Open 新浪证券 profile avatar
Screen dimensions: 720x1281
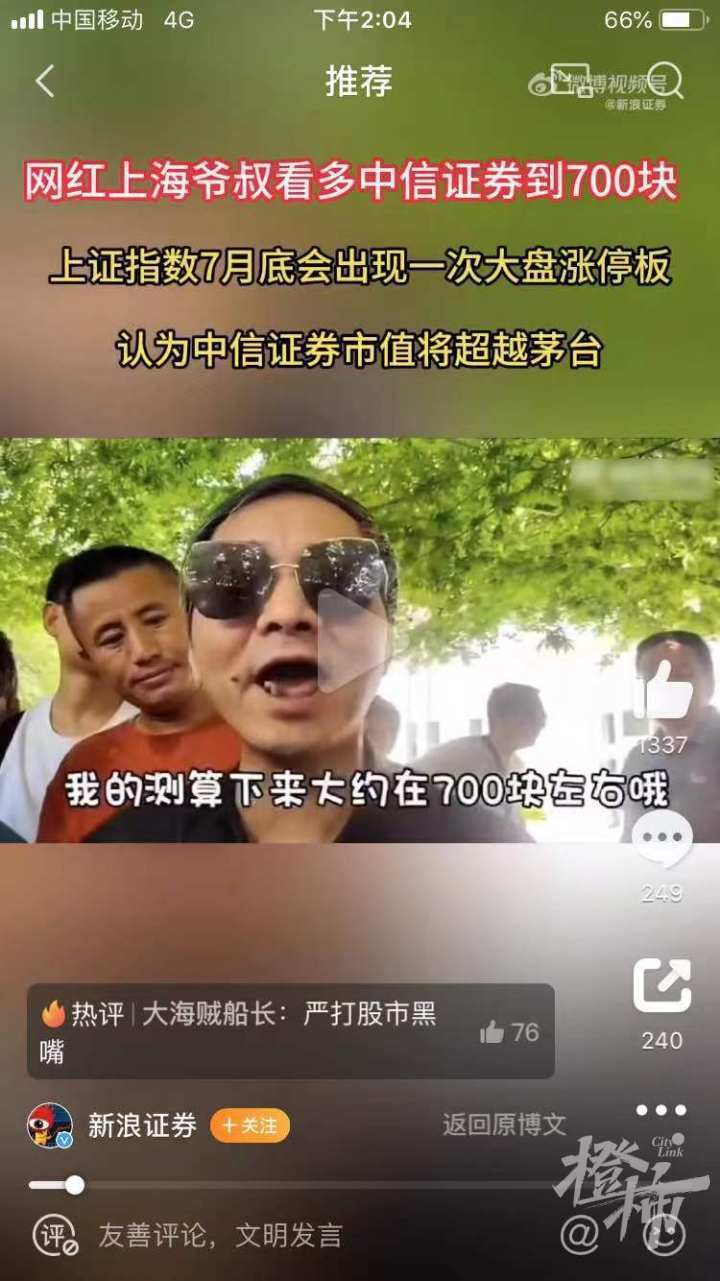point(49,1126)
